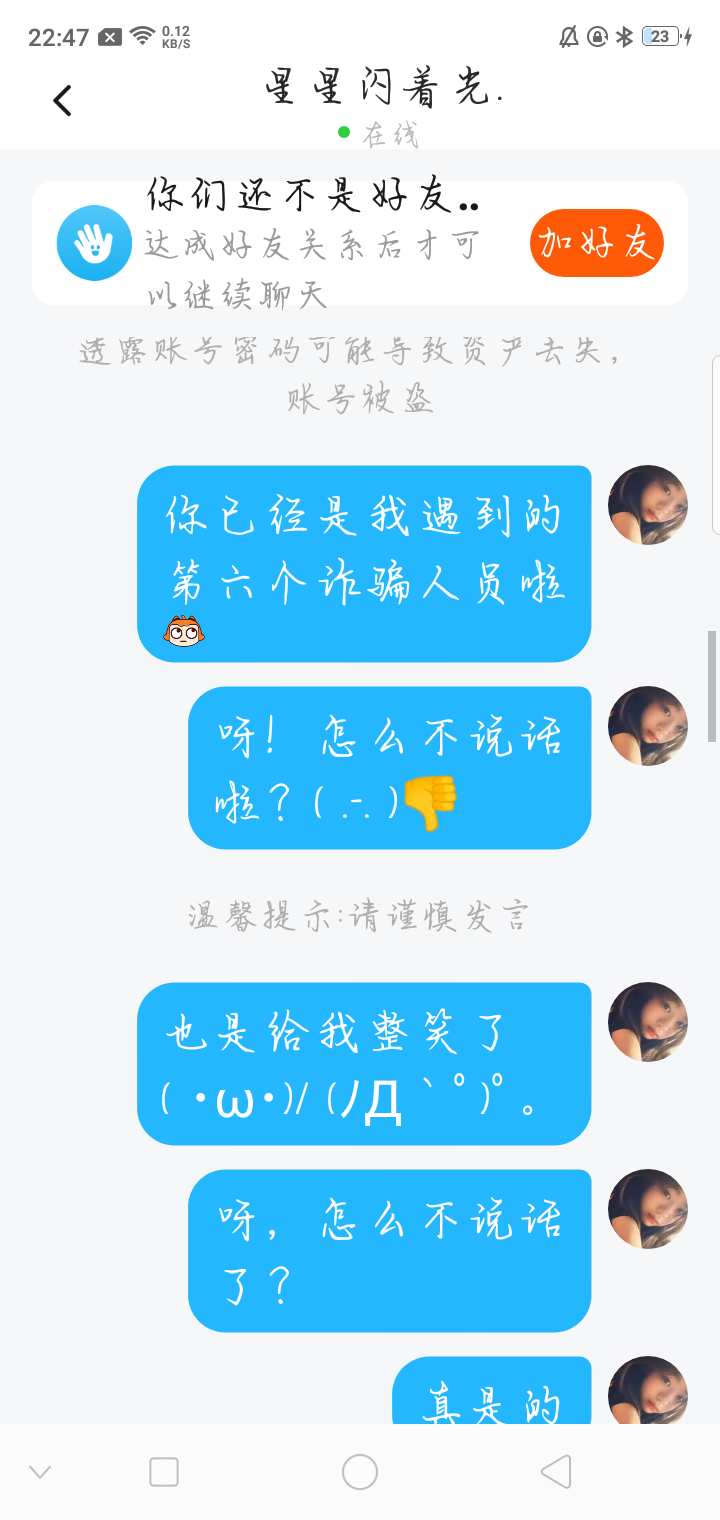Hide the navigation bar with down chevron
The height and width of the screenshot is (1520, 720).
(40, 1472)
